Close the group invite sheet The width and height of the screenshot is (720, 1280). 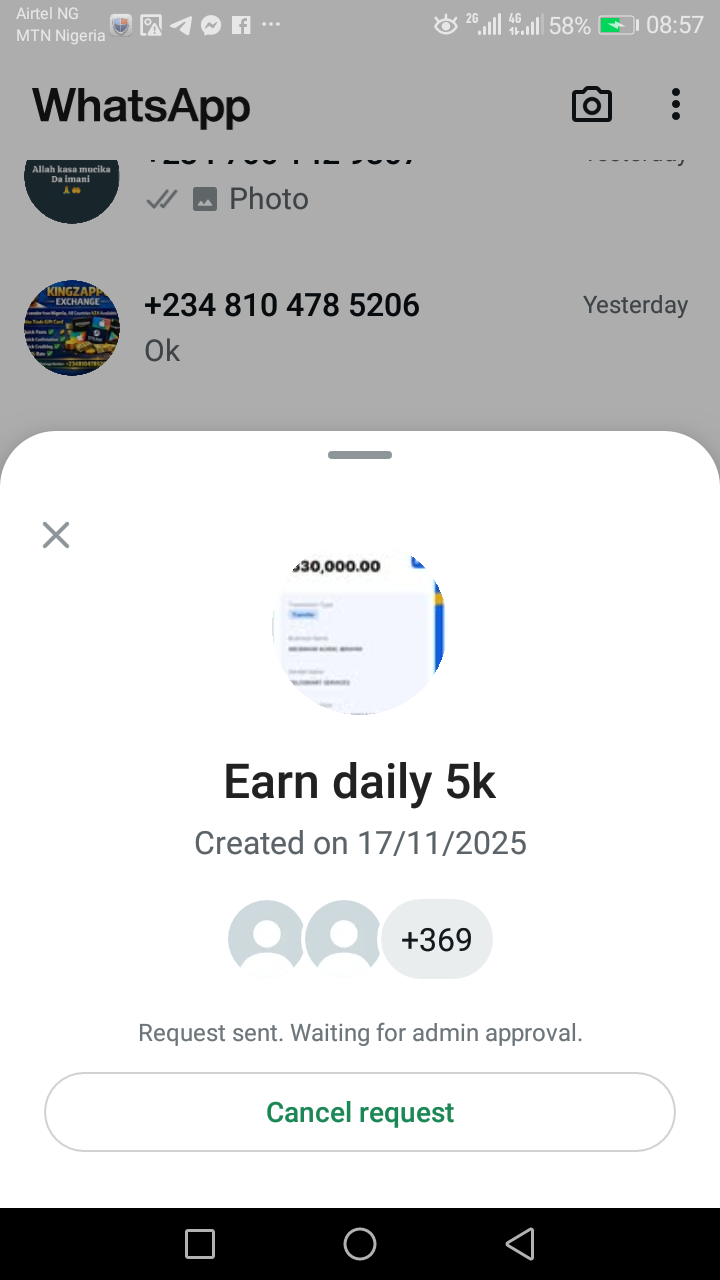pyautogui.click(x=56, y=535)
